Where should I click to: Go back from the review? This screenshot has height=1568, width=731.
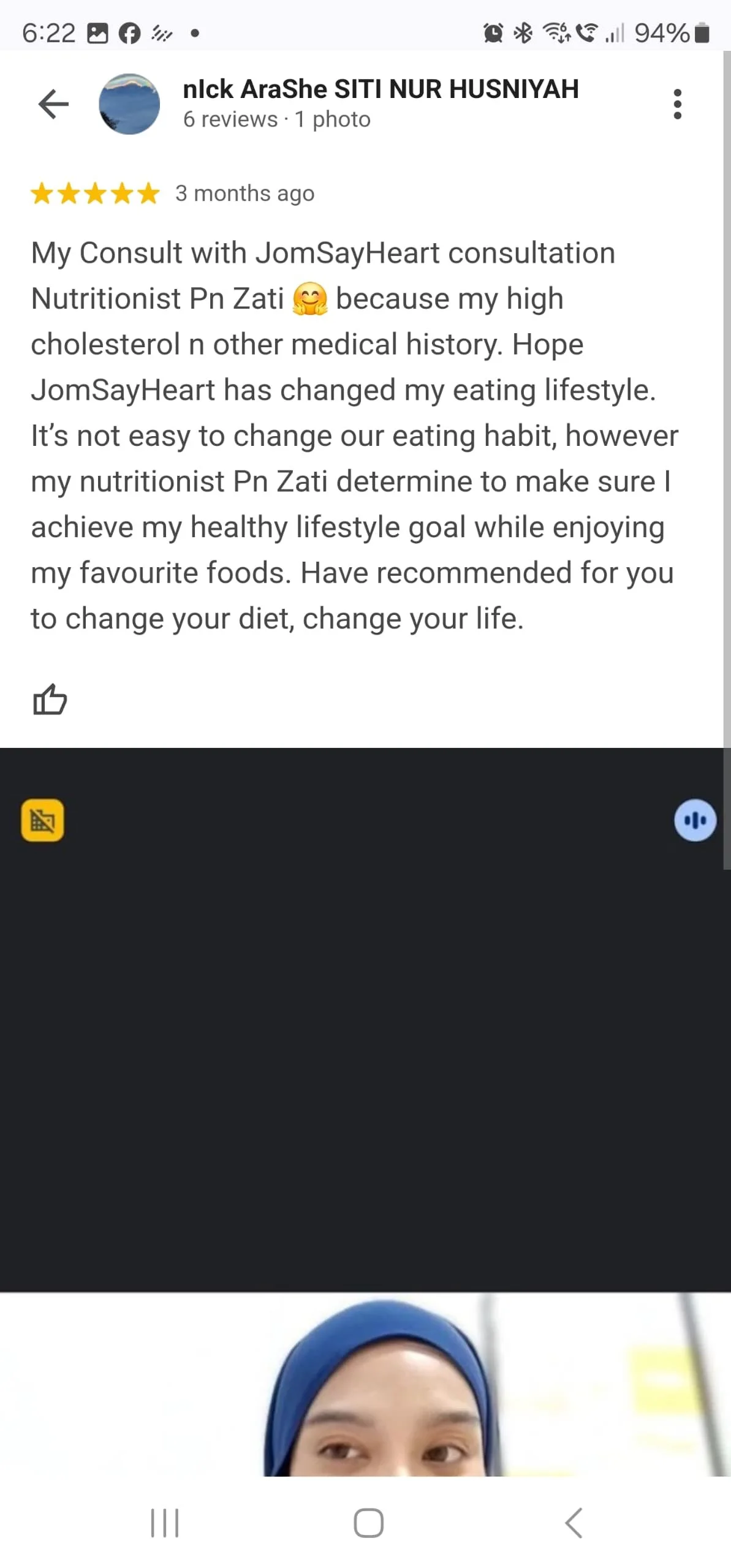[53, 104]
